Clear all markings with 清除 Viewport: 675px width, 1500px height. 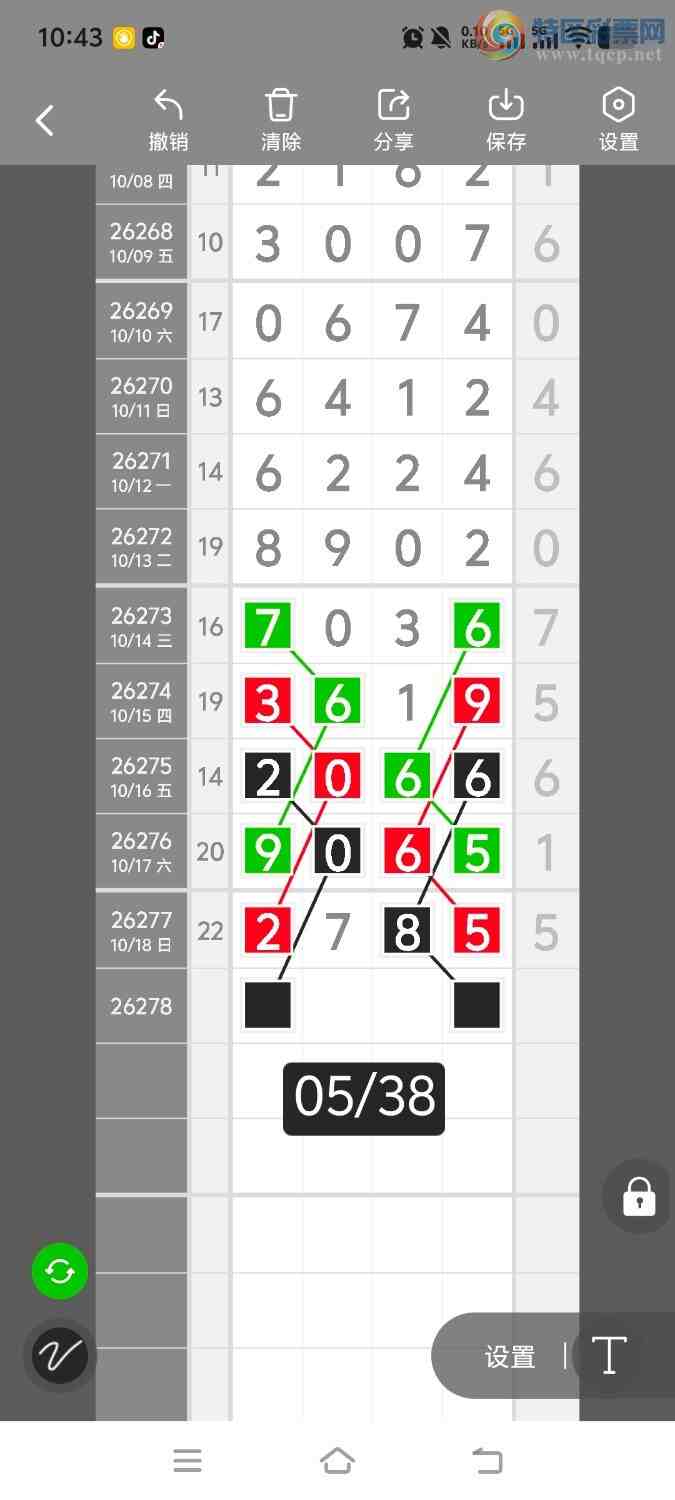pyautogui.click(x=281, y=120)
